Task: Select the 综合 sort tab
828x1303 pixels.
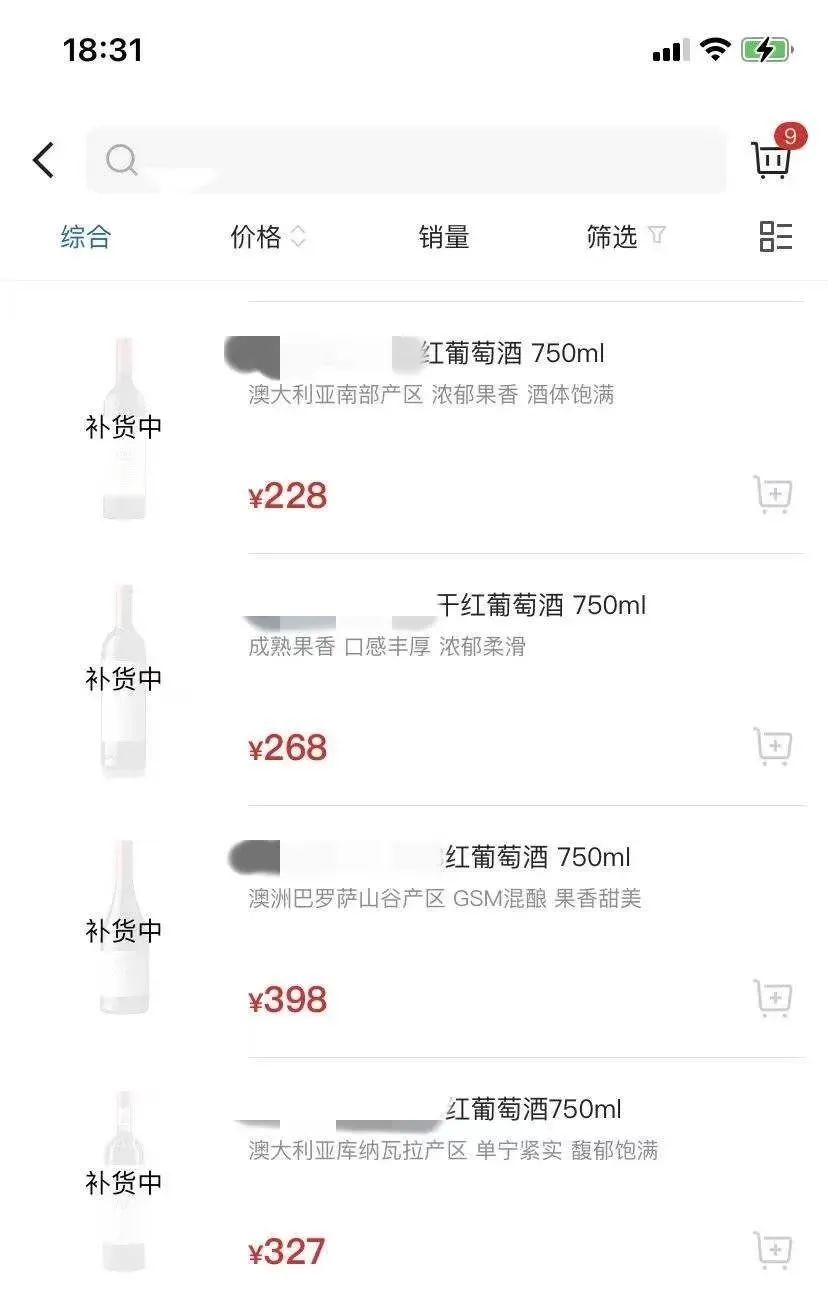Action: tap(86, 237)
